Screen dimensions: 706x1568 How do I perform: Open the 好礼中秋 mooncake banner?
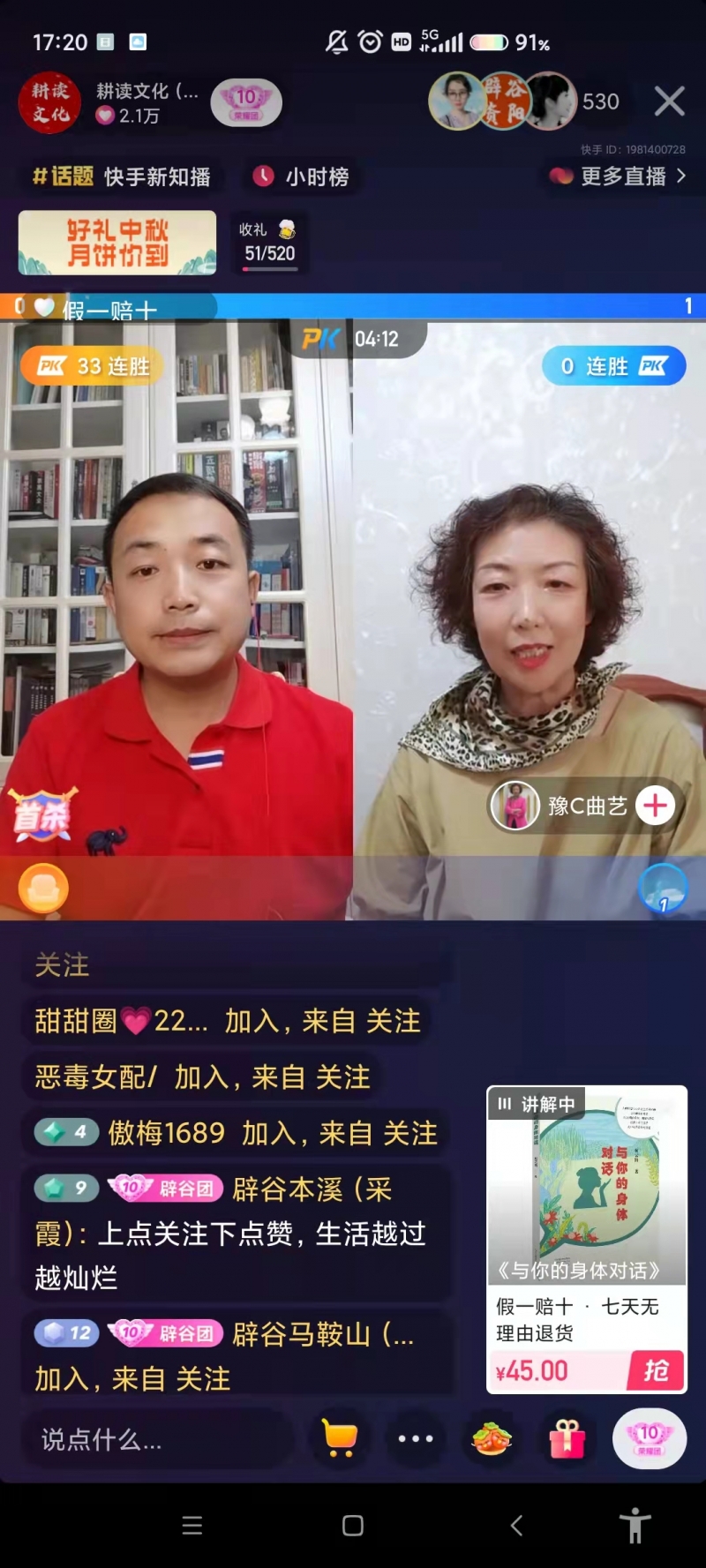(117, 243)
